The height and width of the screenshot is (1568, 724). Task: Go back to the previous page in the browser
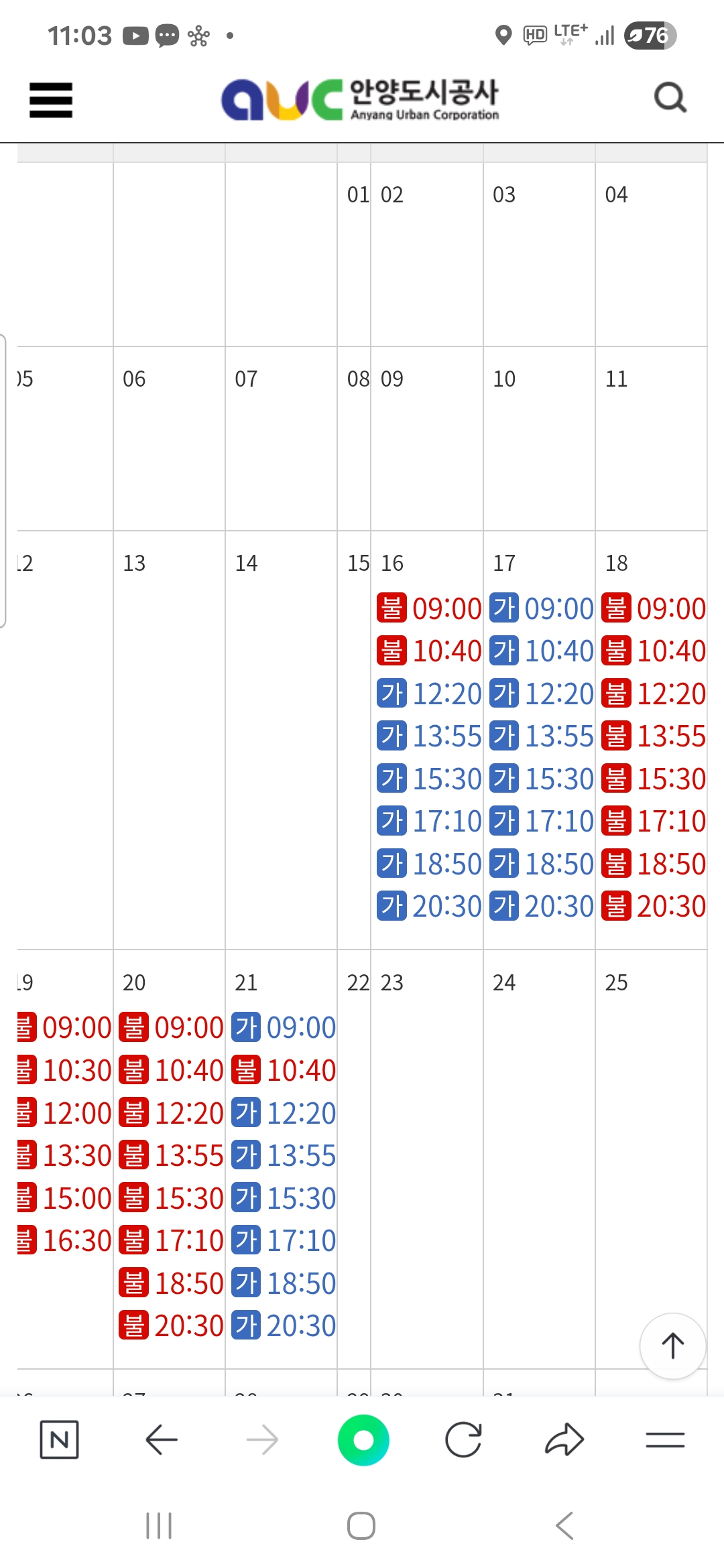[x=162, y=1439]
